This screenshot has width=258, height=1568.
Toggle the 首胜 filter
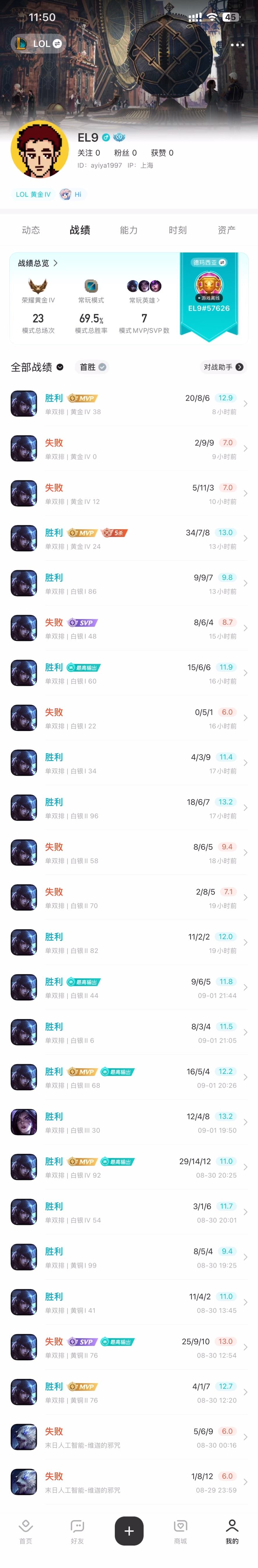(x=93, y=367)
